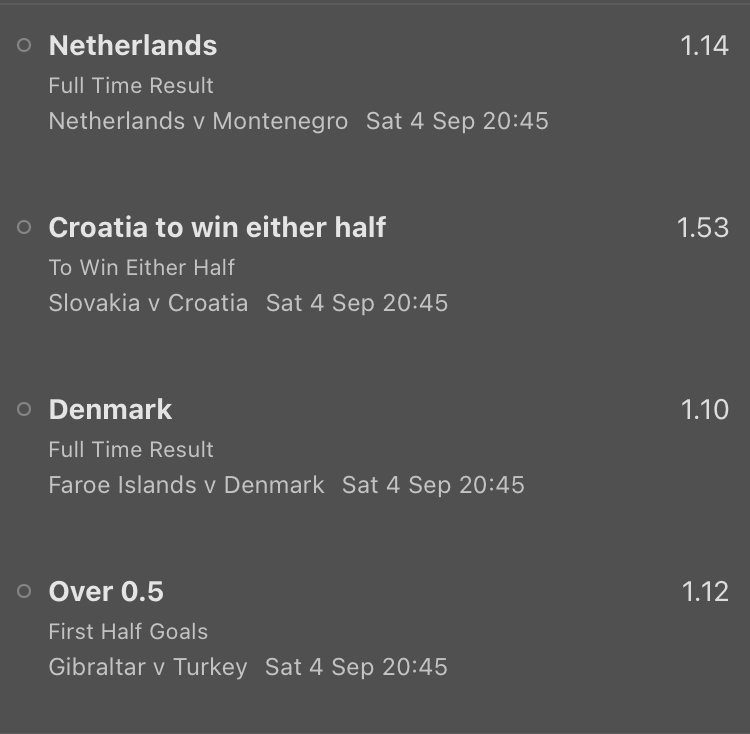The height and width of the screenshot is (734, 750).
Task: Open the Croatia to win either half selection
Action: click(x=217, y=228)
